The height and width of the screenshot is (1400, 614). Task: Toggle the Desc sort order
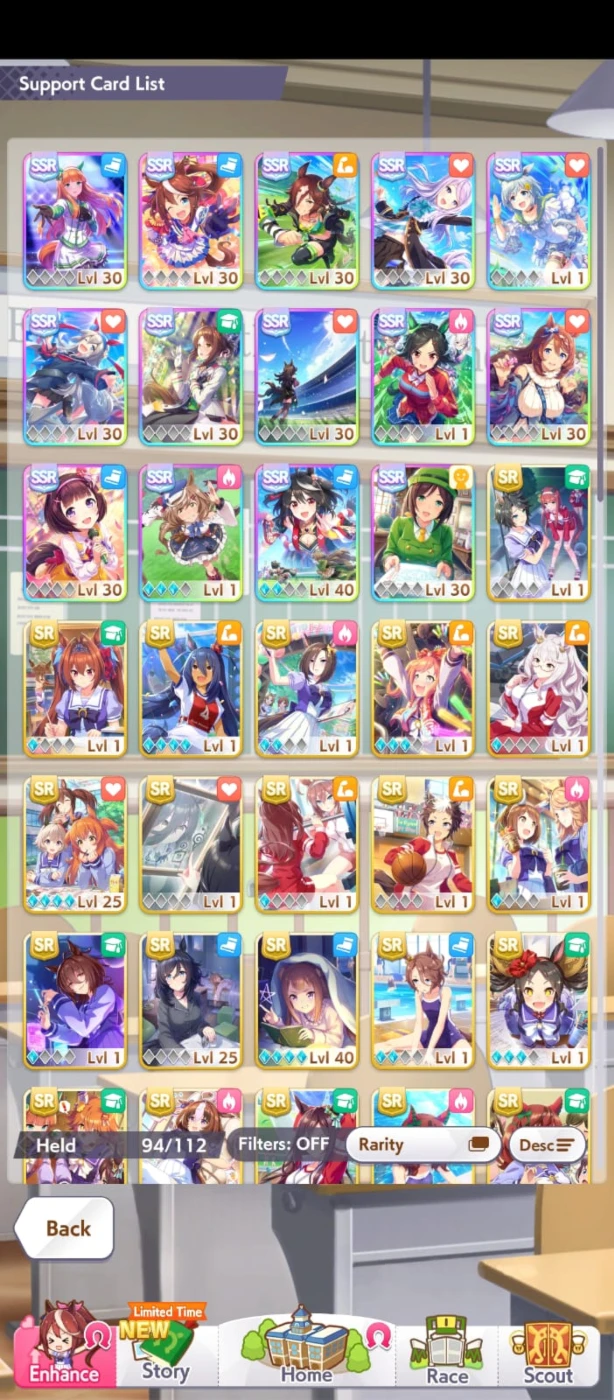point(546,1144)
